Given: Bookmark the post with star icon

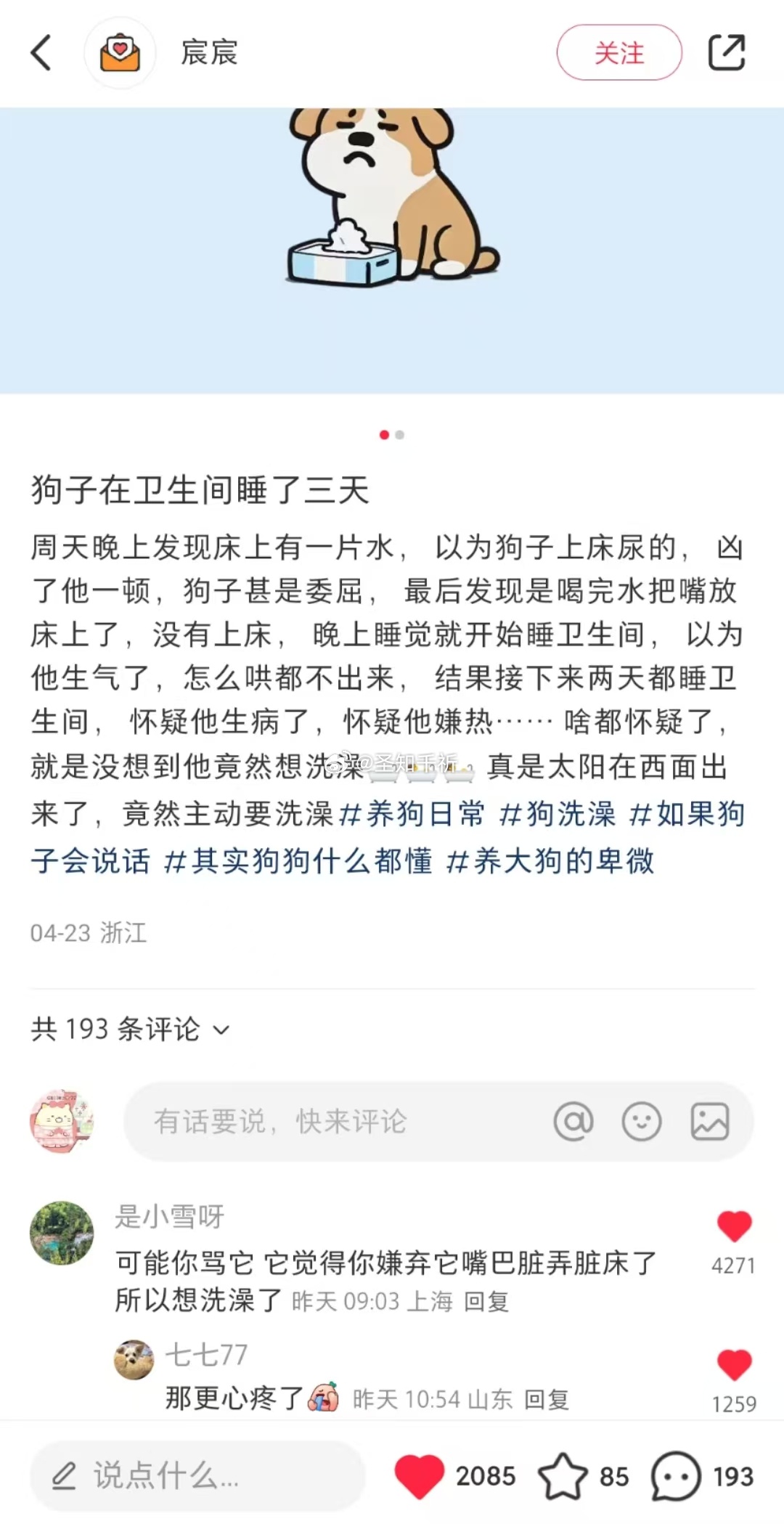Looking at the screenshot, I should click(x=563, y=1476).
